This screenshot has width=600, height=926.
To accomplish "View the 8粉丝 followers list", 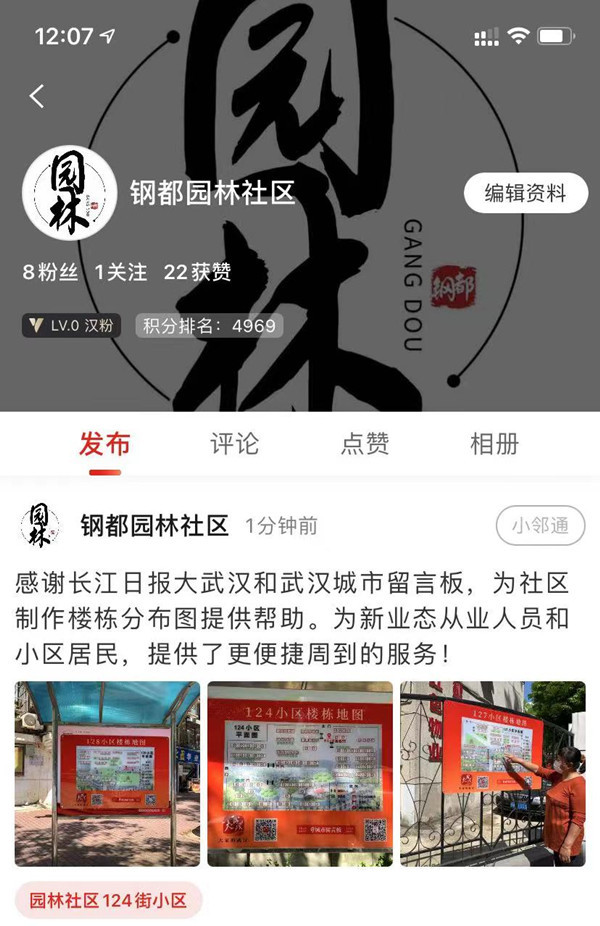I will pos(50,272).
